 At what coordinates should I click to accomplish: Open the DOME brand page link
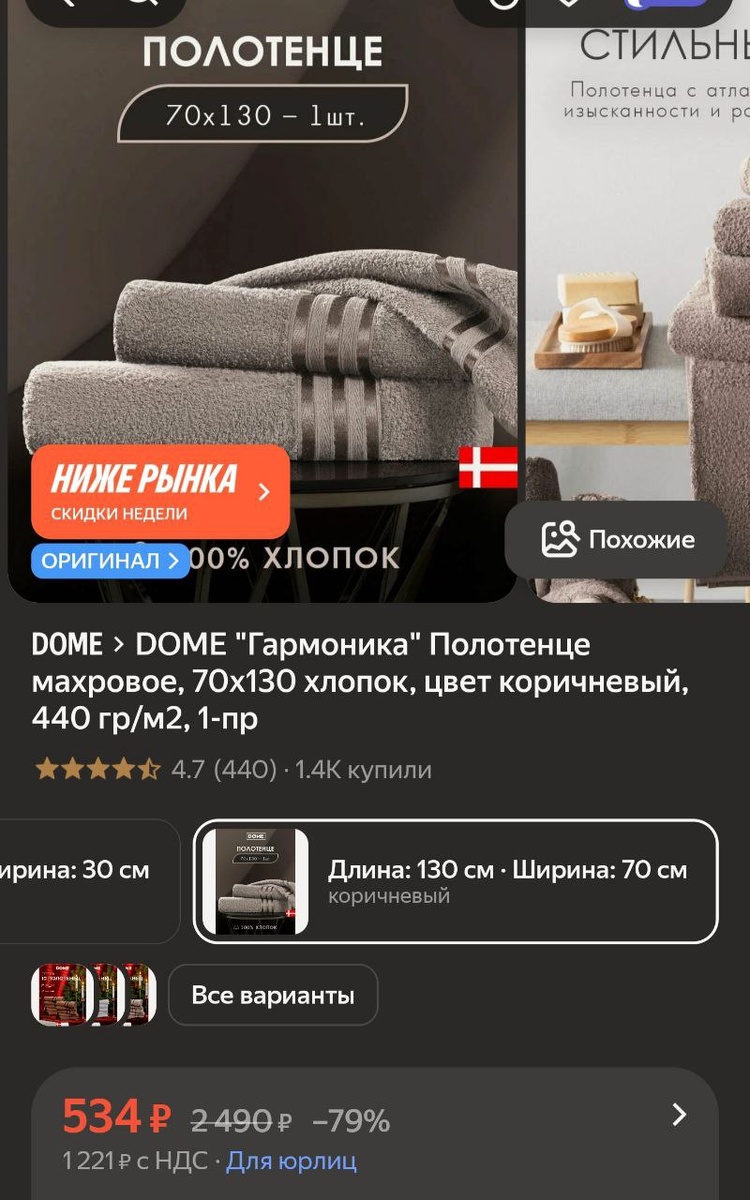tap(66, 645)
